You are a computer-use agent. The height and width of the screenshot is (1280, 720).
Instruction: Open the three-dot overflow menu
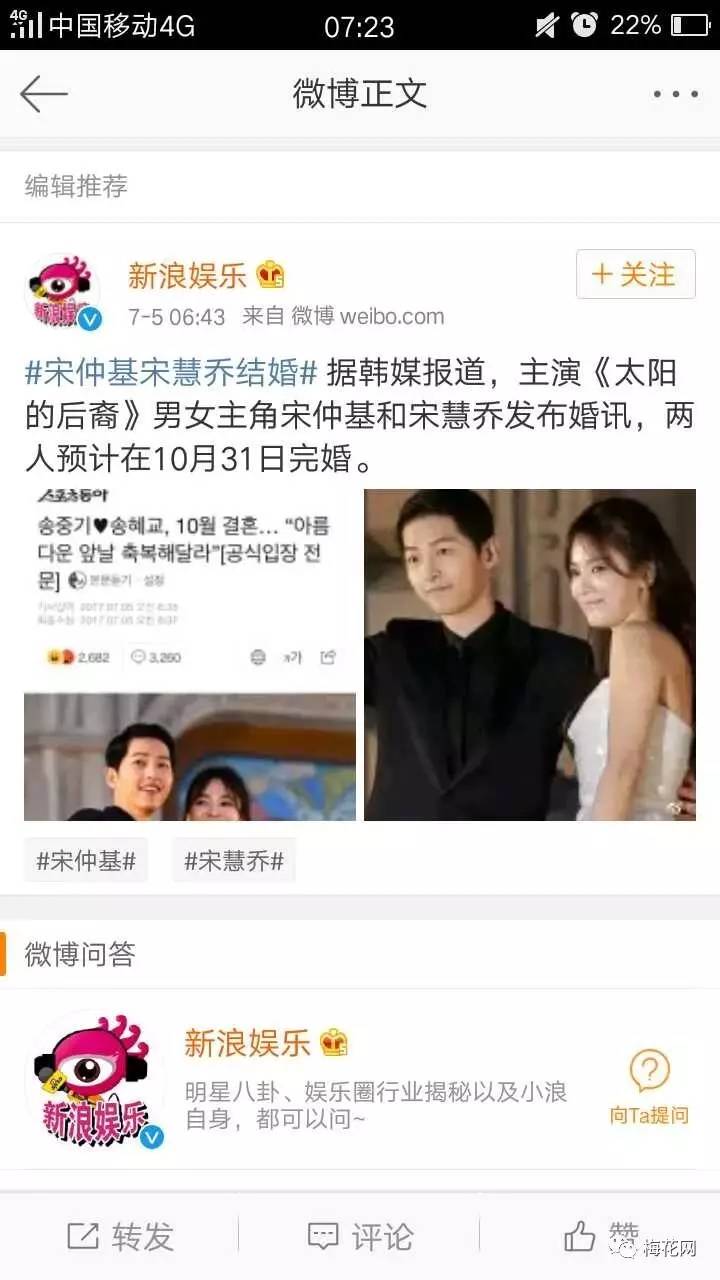[675, 94]
